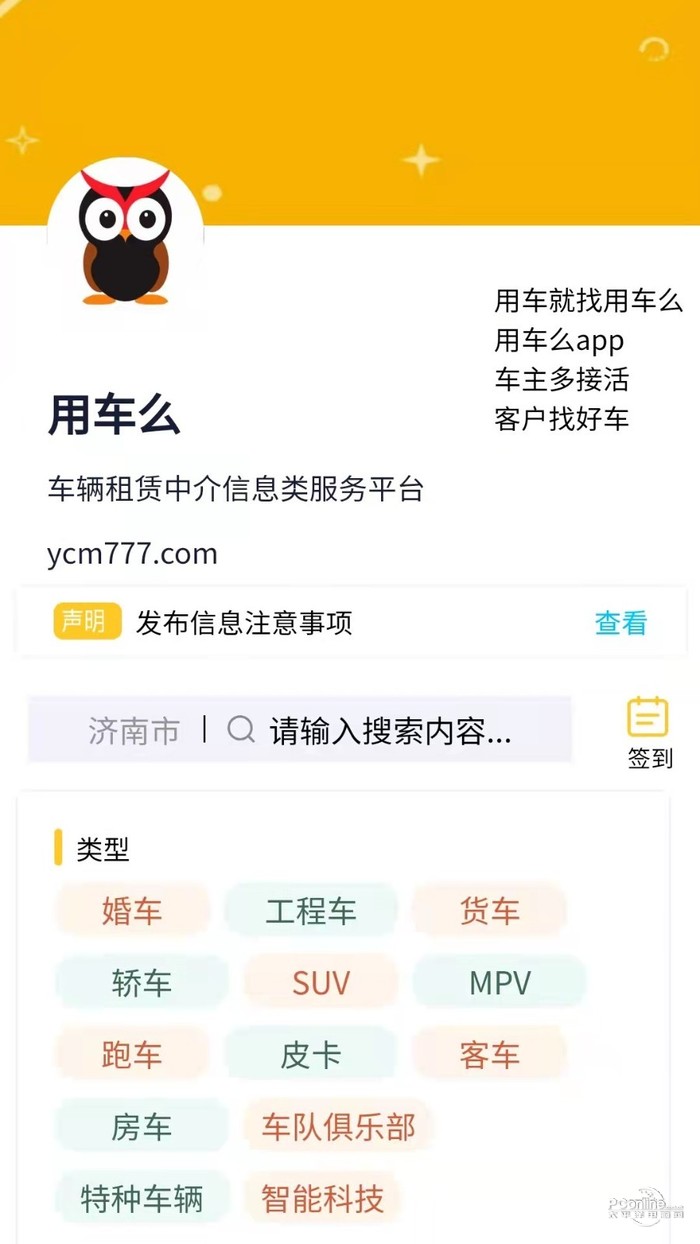Choose the 房车 type
The width and height of the screenshot is (700, 1244).
tap(141, 1127)
